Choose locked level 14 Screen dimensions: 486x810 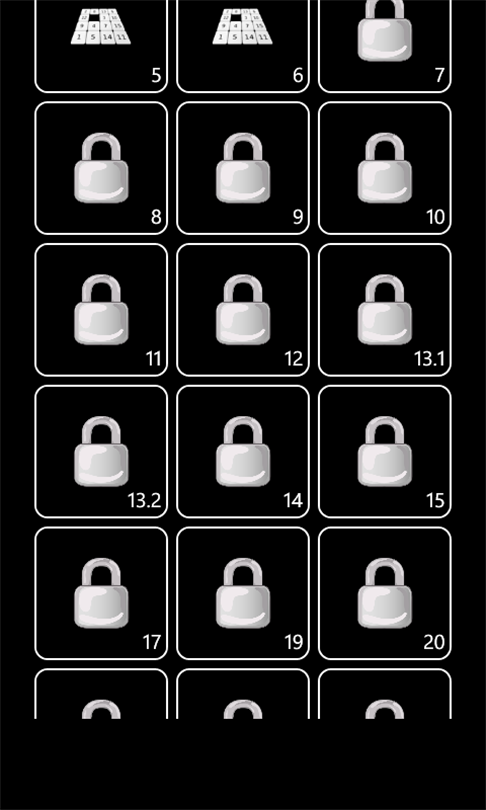point(243,451)
